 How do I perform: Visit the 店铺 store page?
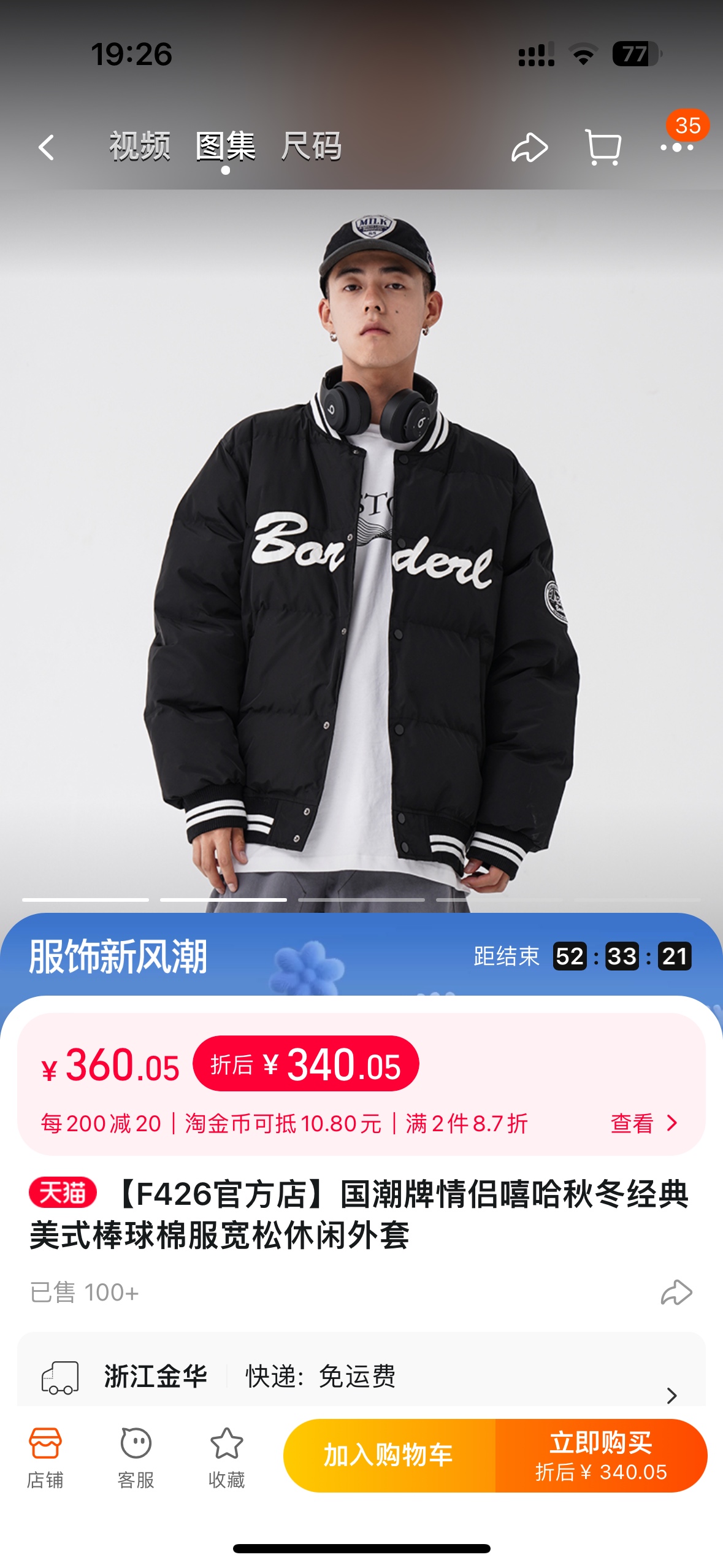[x=45, y=1458]
